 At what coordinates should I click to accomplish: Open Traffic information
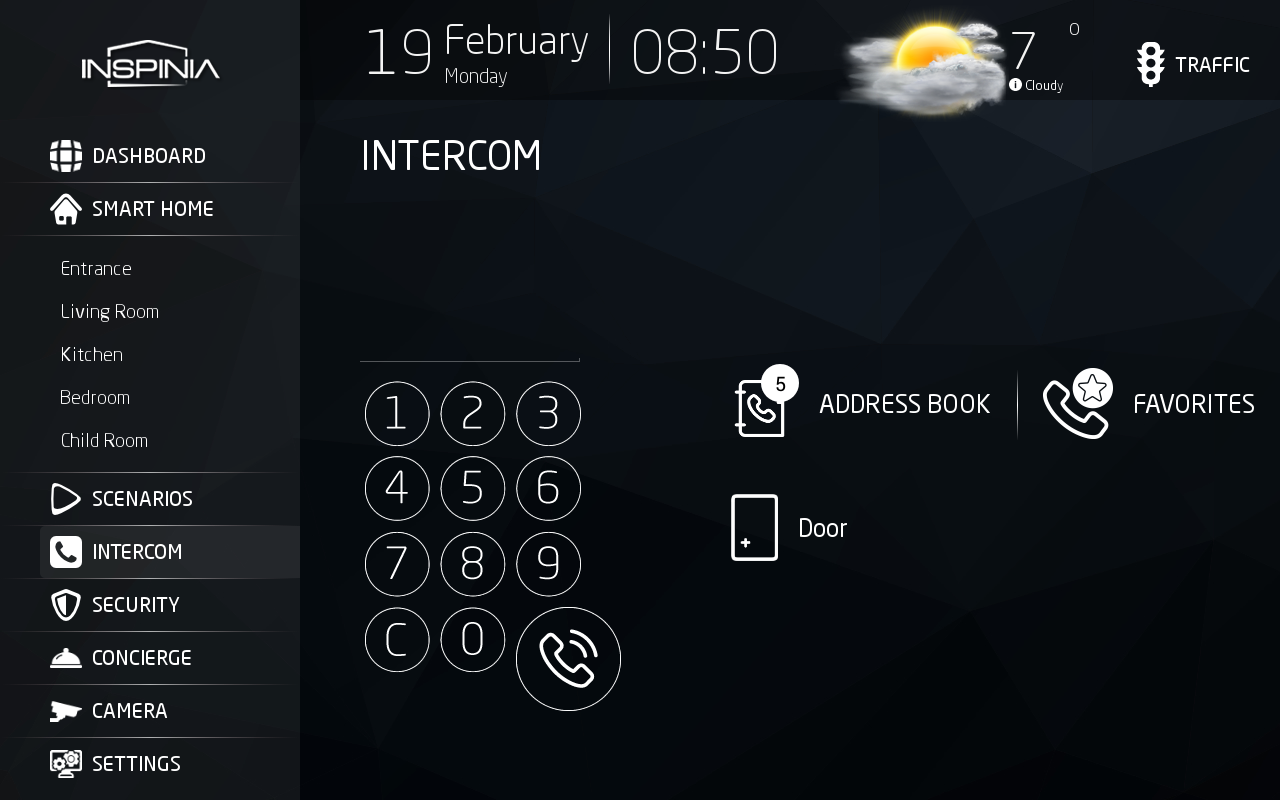point(1193,65)
